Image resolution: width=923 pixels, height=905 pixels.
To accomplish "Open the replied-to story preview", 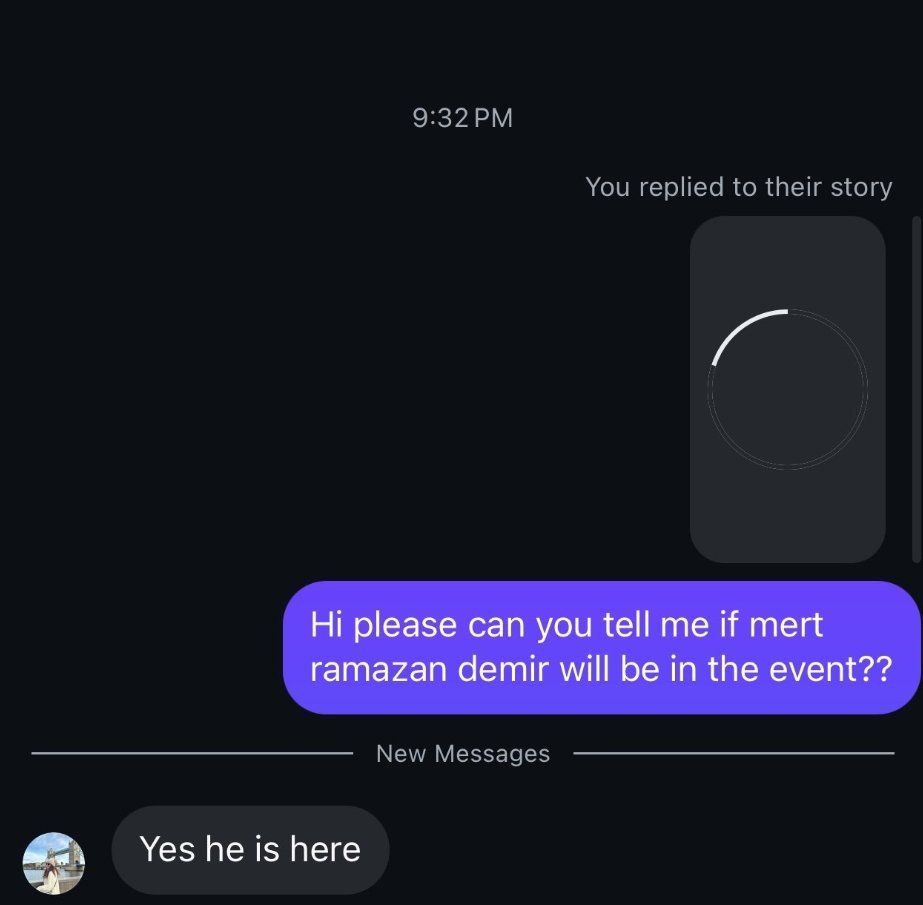I will [x=787, y=389].
